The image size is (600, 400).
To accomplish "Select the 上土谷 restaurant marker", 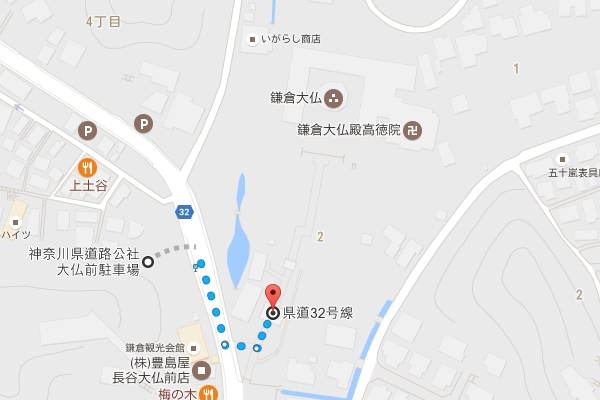I will click(87, 168).
